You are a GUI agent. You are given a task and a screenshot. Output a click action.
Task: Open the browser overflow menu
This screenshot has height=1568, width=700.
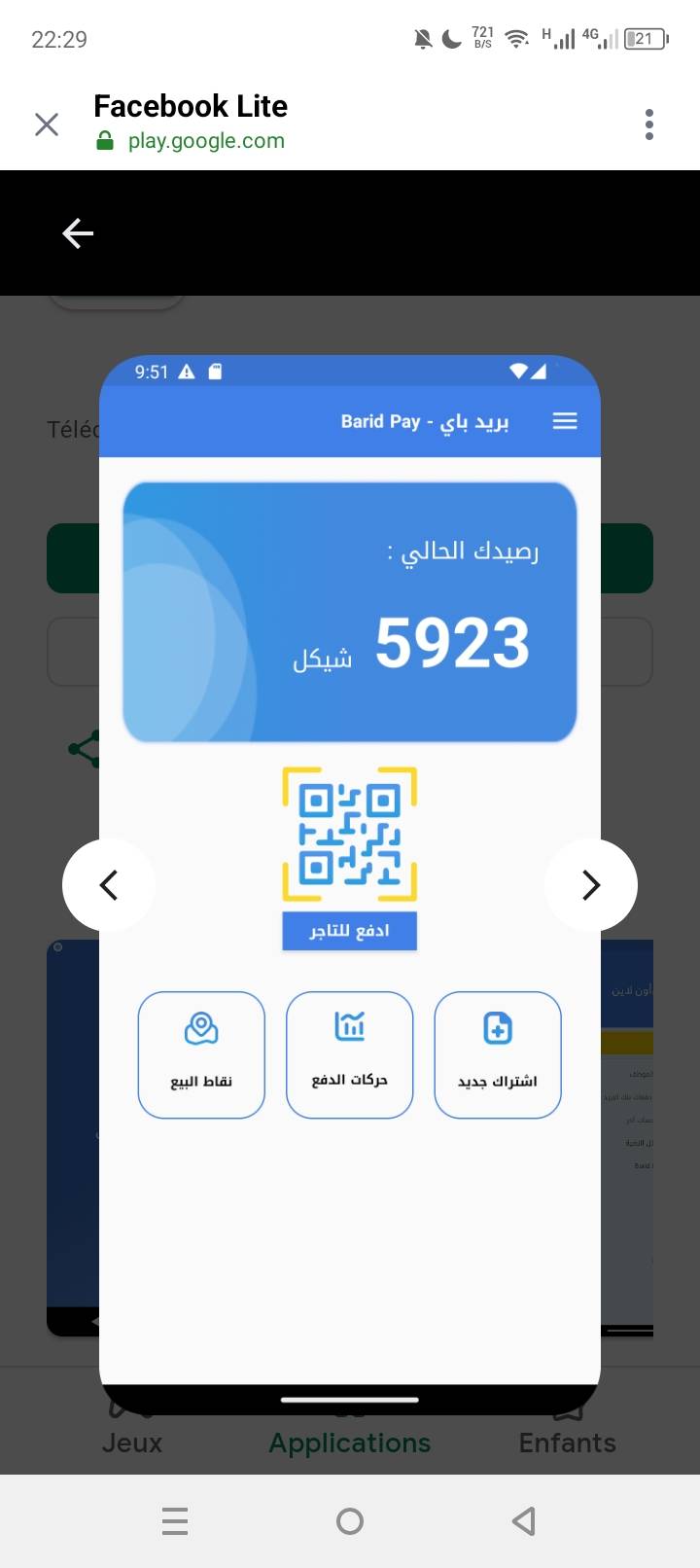tap(649, 124)
